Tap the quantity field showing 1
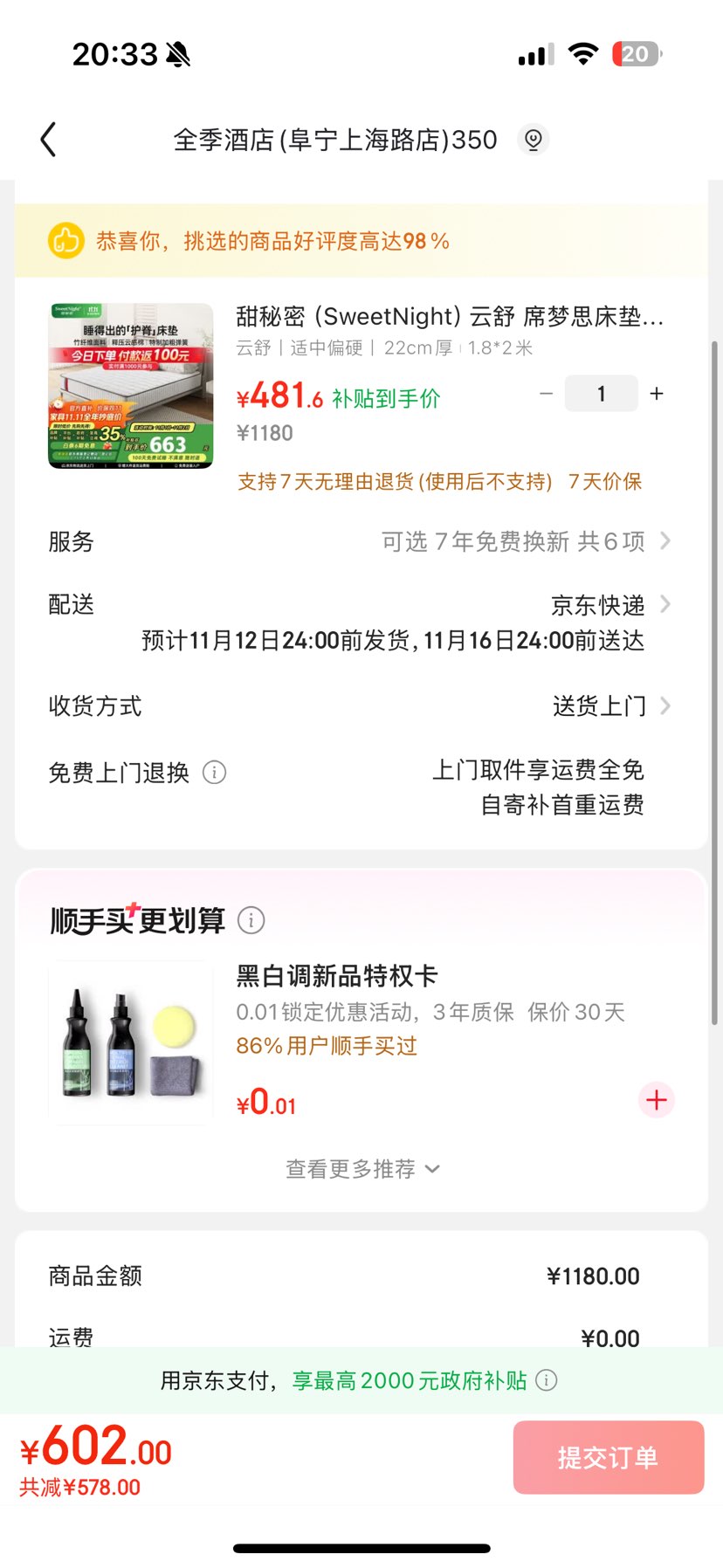Image resolution: width=723 pixels, height=1568 pixels. pyautogui.click(x=601, y=394)
